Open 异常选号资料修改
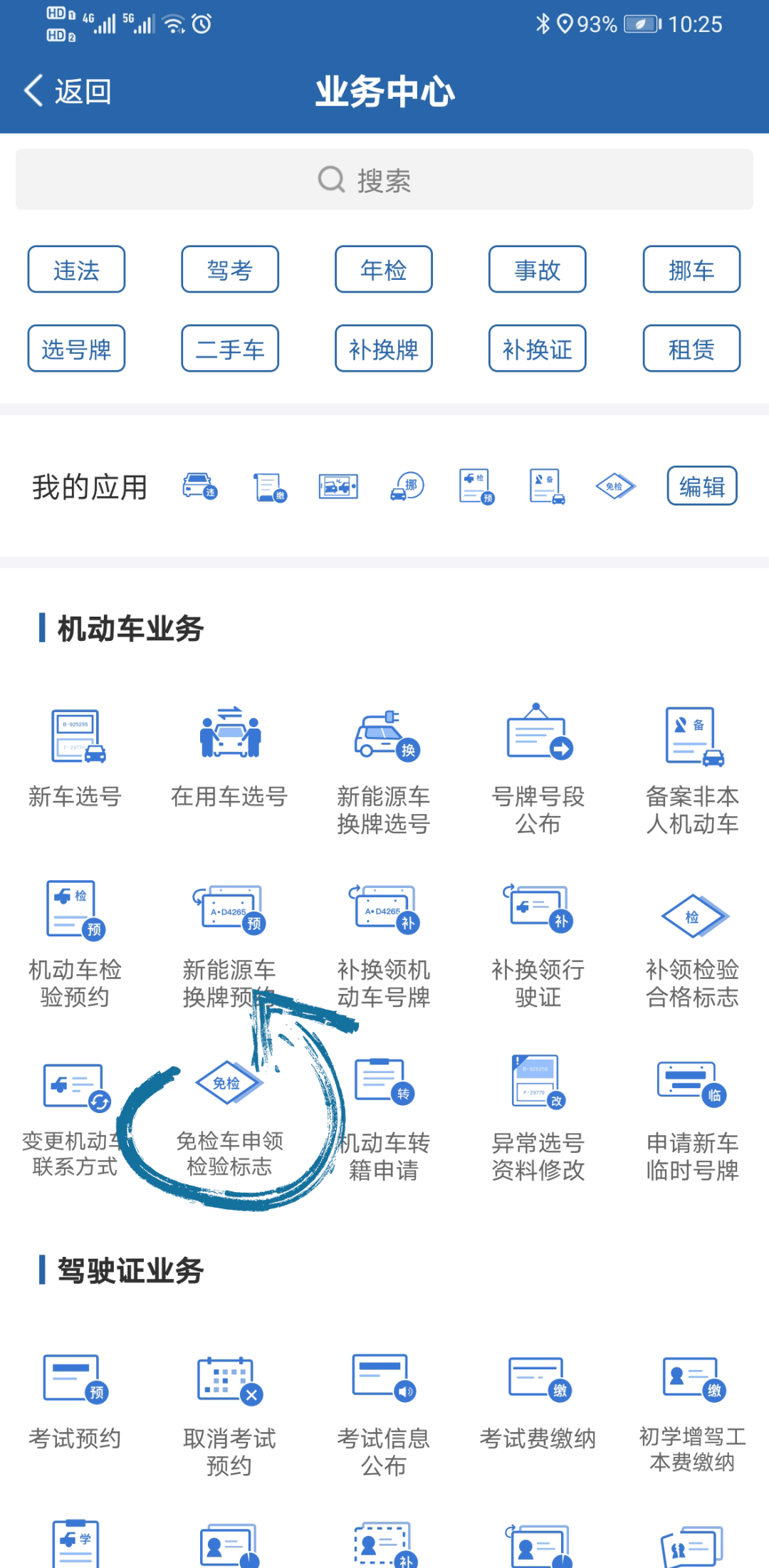The height and width of the screenshot is (1568, 769). [x=538, y=1118]
